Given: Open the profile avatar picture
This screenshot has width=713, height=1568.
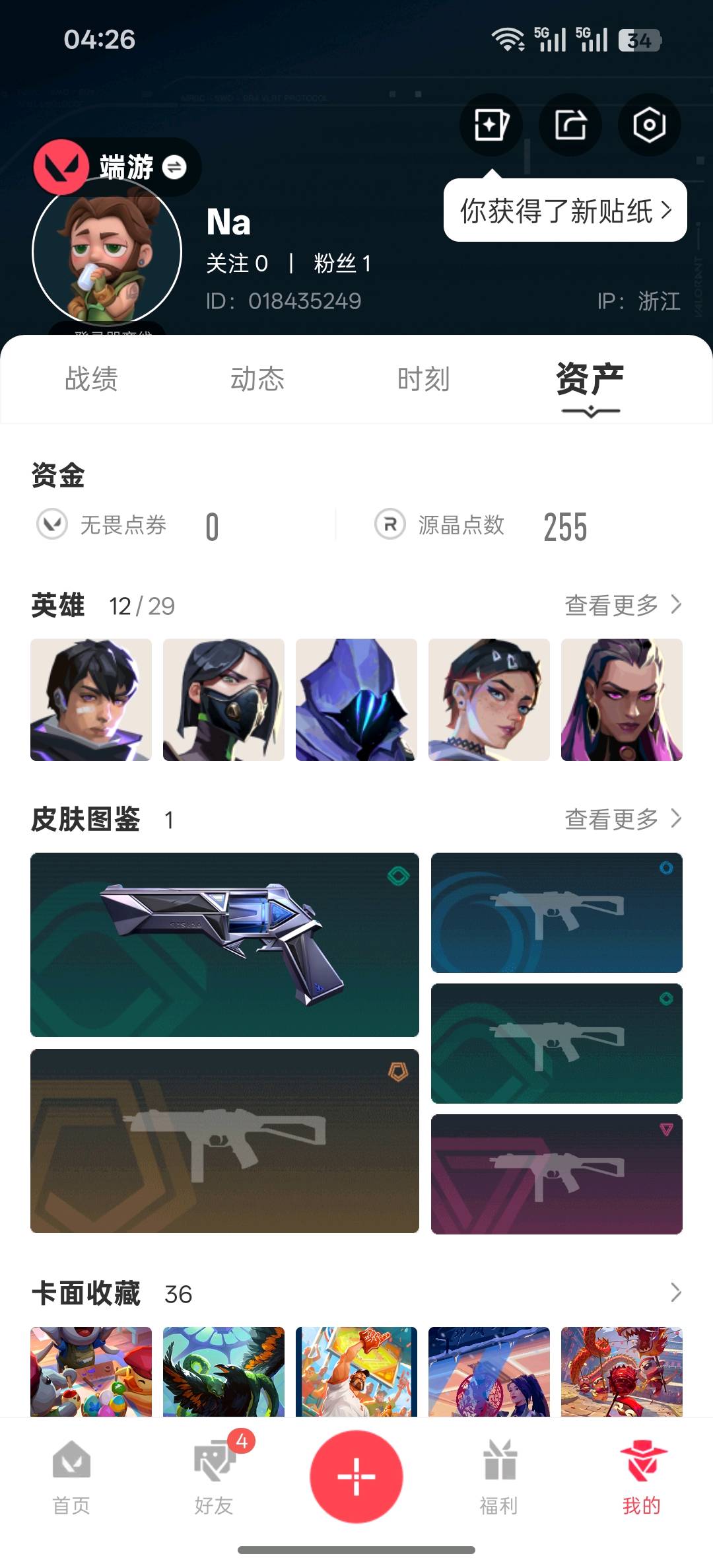Looking at the screenshot, I should coord(107,252).
